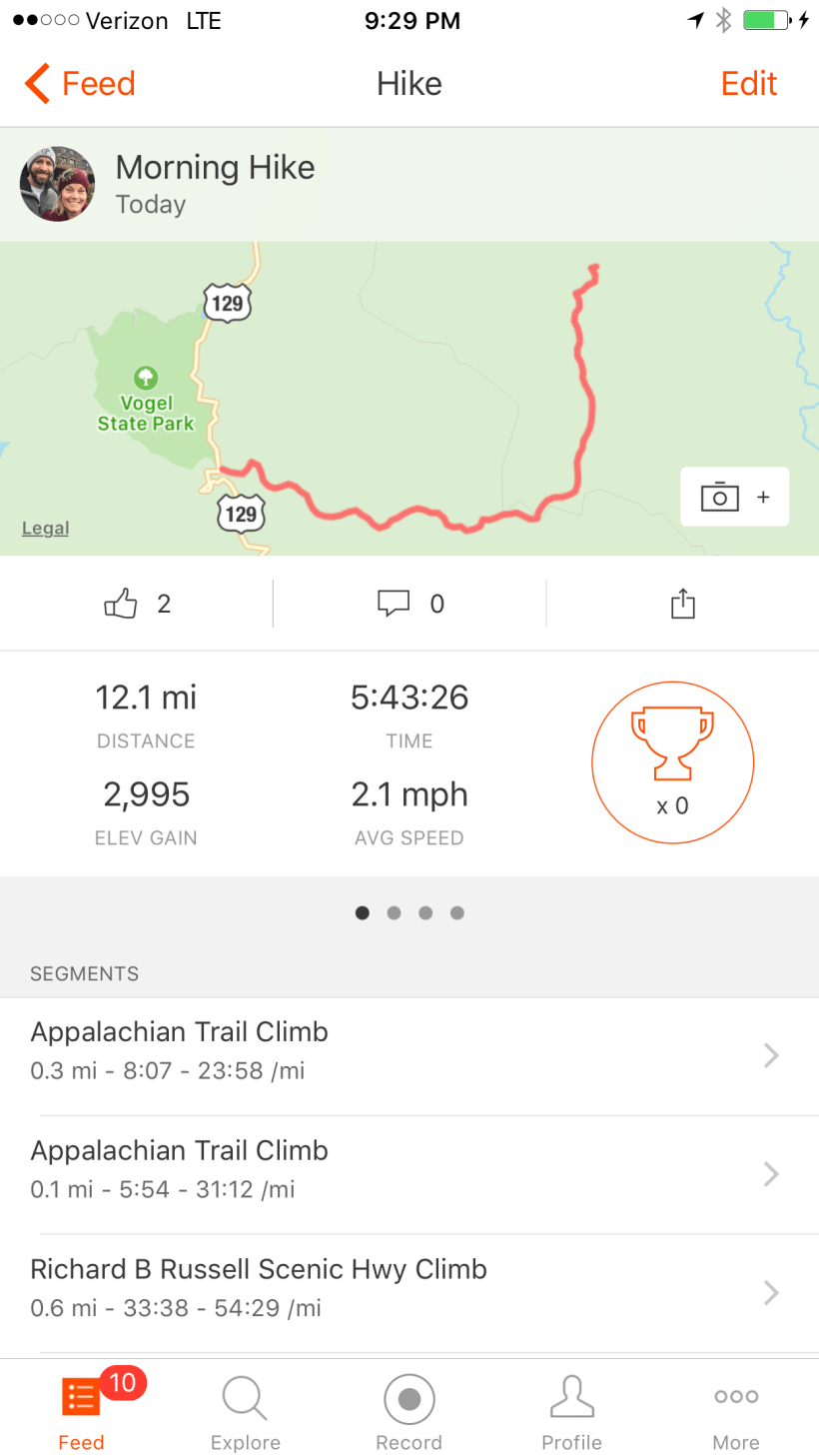
Task: Share this activity
Action: point(682,604)
